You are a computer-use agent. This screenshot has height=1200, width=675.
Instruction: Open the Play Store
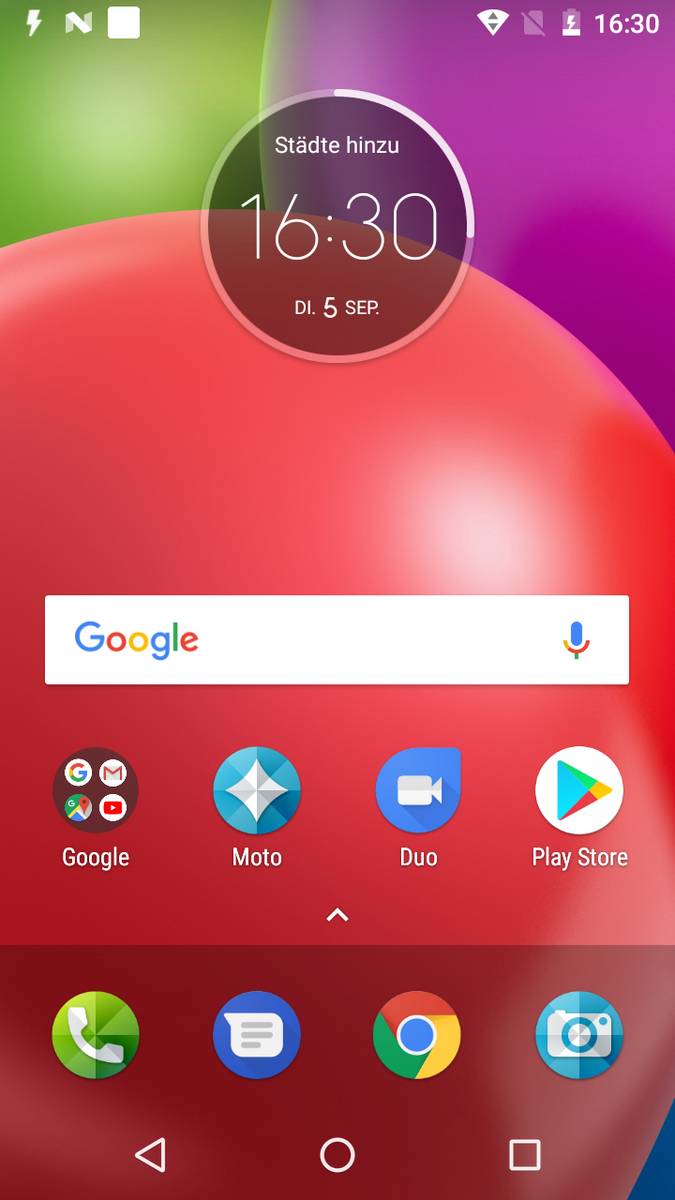click(x=579, y=791)
